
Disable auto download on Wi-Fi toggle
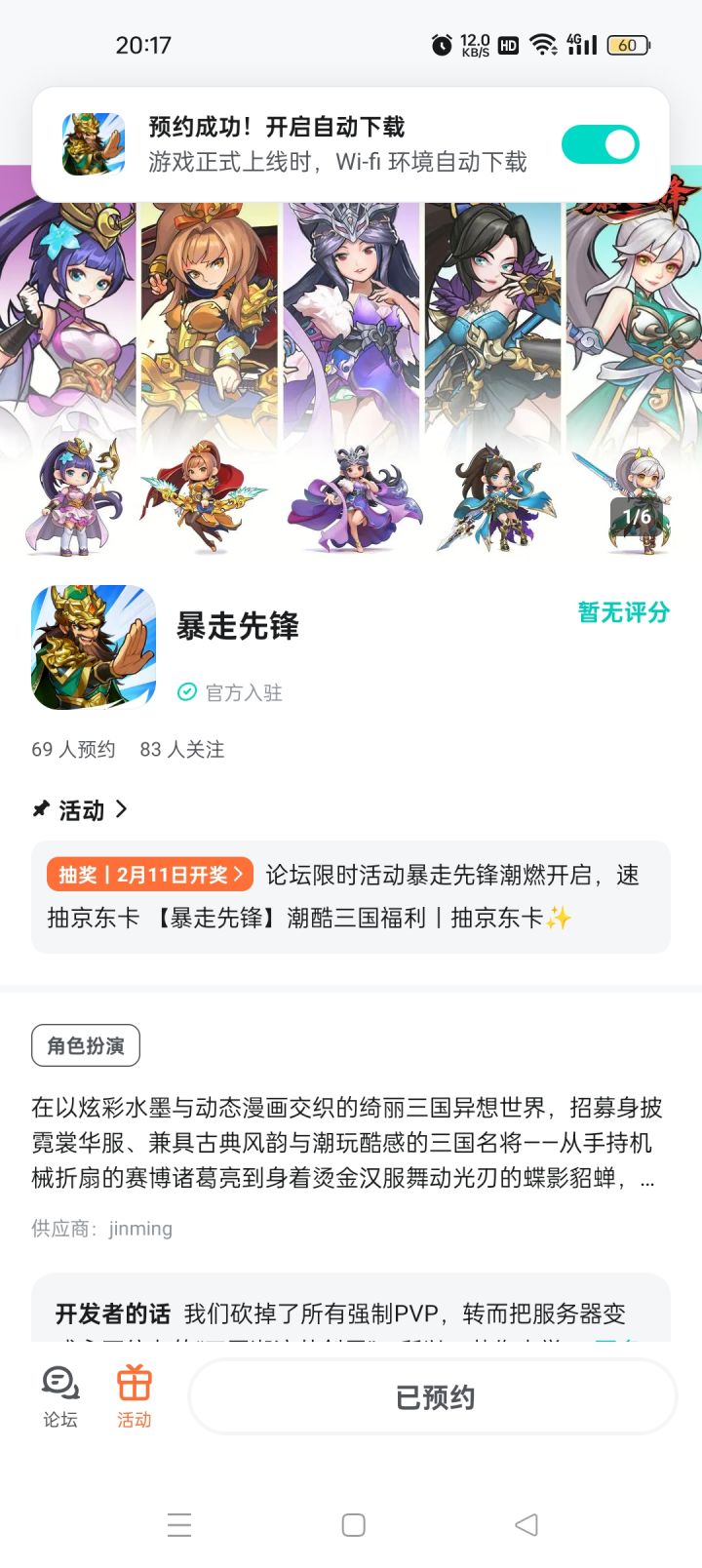pos(600,143)
